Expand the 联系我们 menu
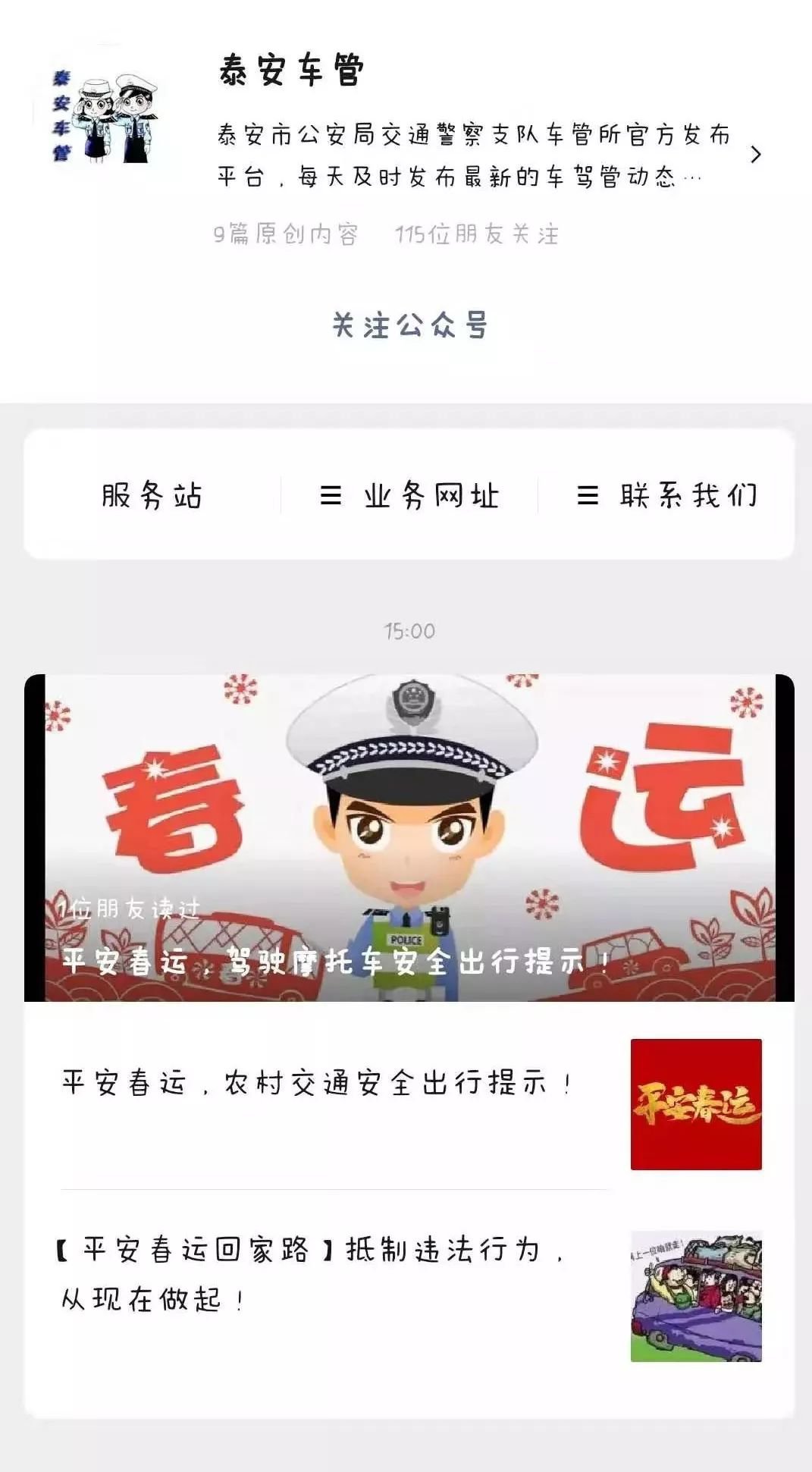 (x=667, y=495)
